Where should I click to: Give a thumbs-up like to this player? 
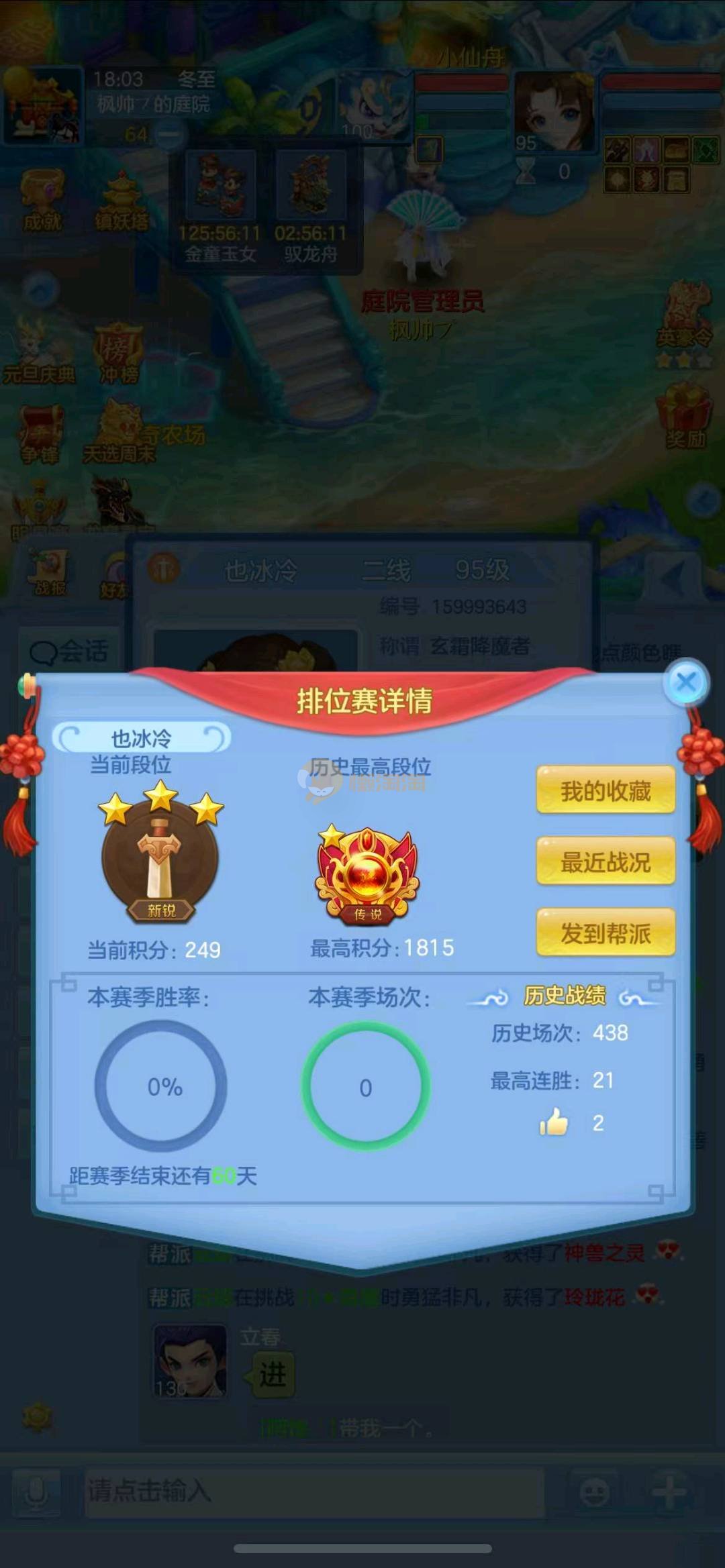point(554,1122)
